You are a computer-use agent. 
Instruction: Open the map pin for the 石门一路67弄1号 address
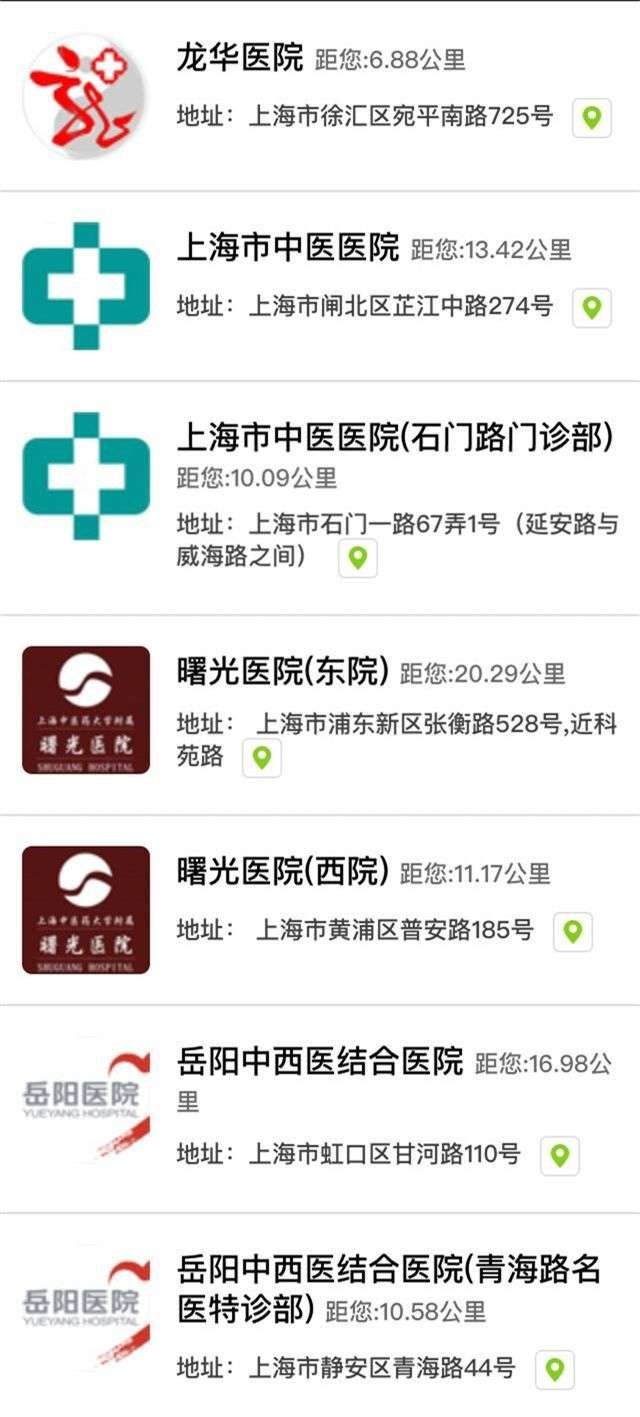pyautogui.click(x=357, y=558)
